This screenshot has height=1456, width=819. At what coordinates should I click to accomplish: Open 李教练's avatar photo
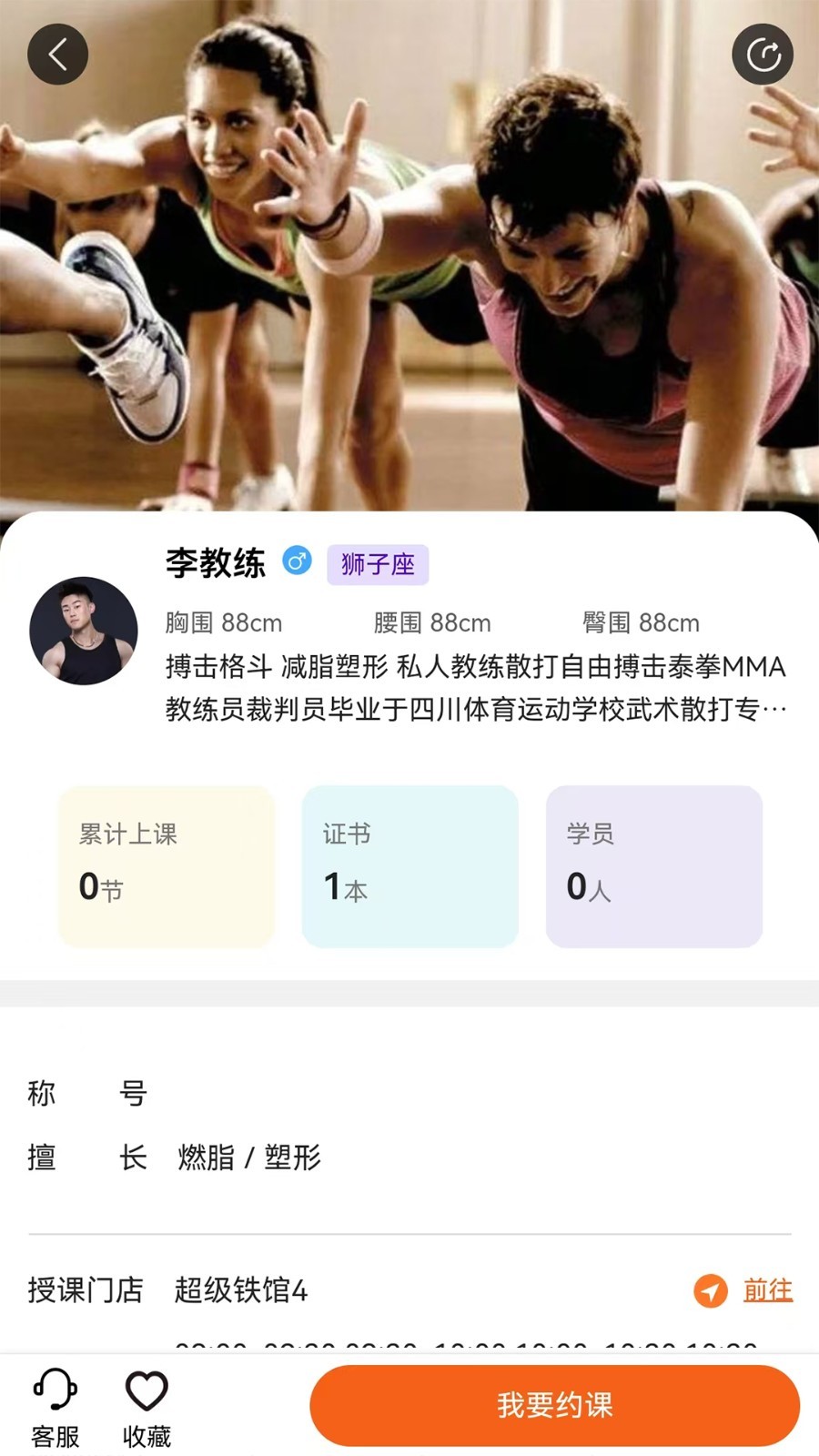point(84,631)
